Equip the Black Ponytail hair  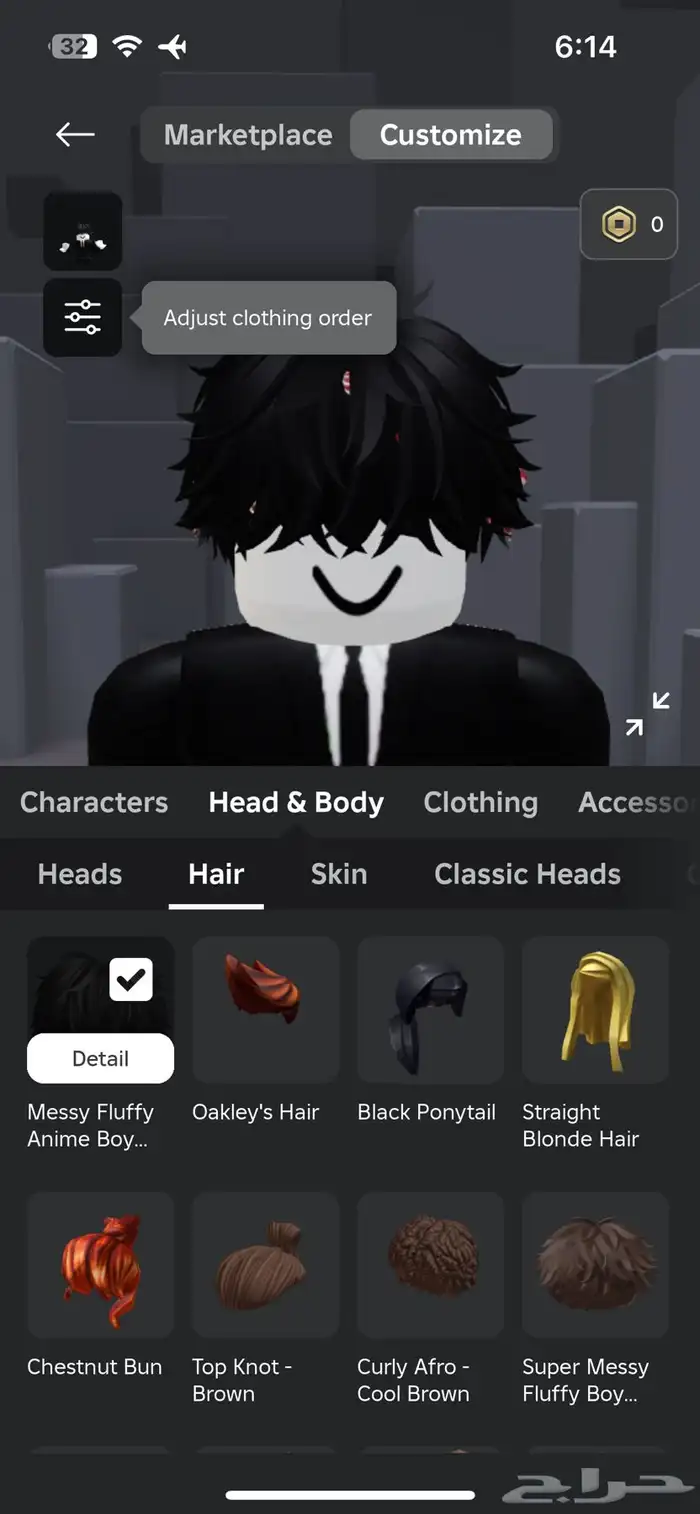point(430,1009)
